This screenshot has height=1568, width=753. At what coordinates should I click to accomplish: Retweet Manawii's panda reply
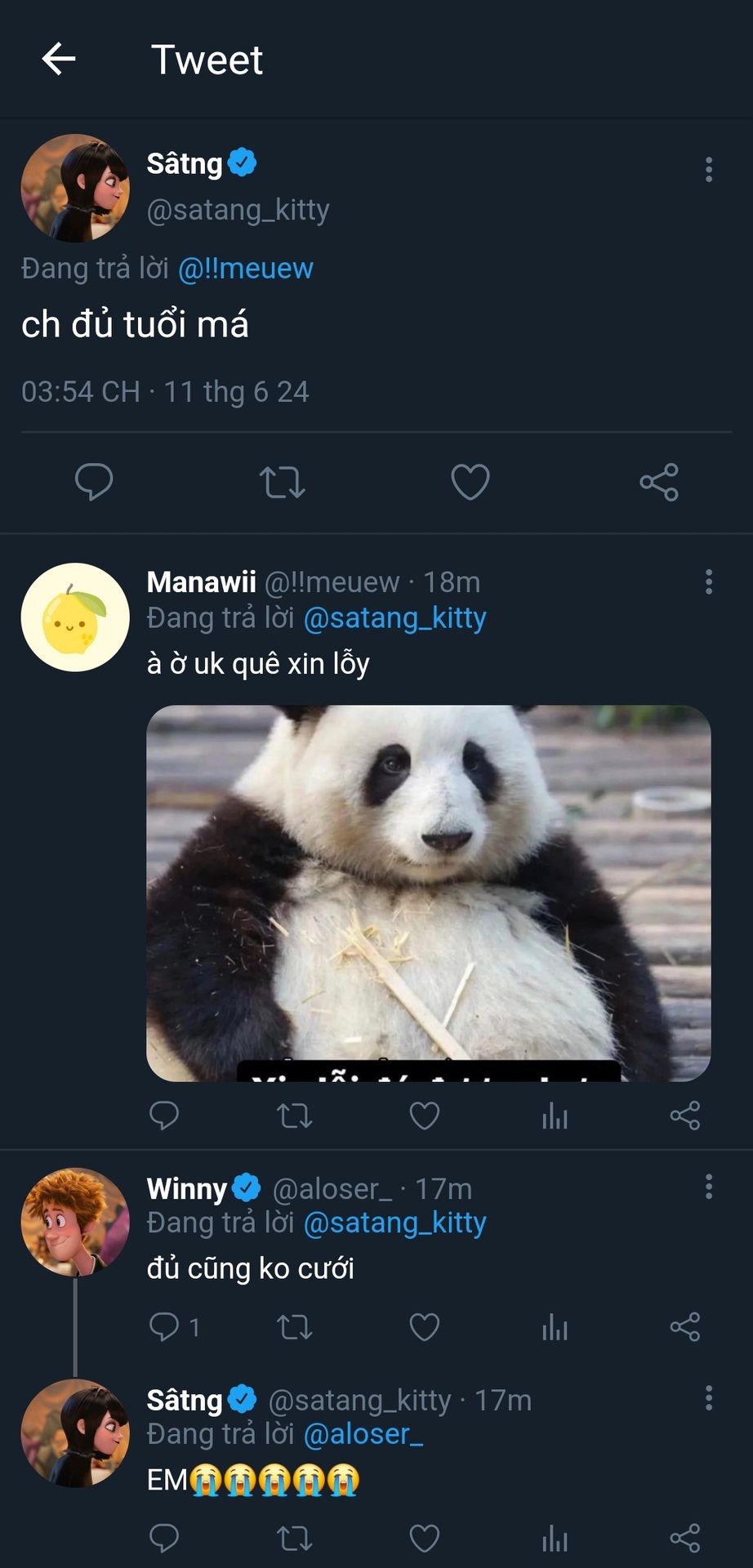[x=294, y=1116]
